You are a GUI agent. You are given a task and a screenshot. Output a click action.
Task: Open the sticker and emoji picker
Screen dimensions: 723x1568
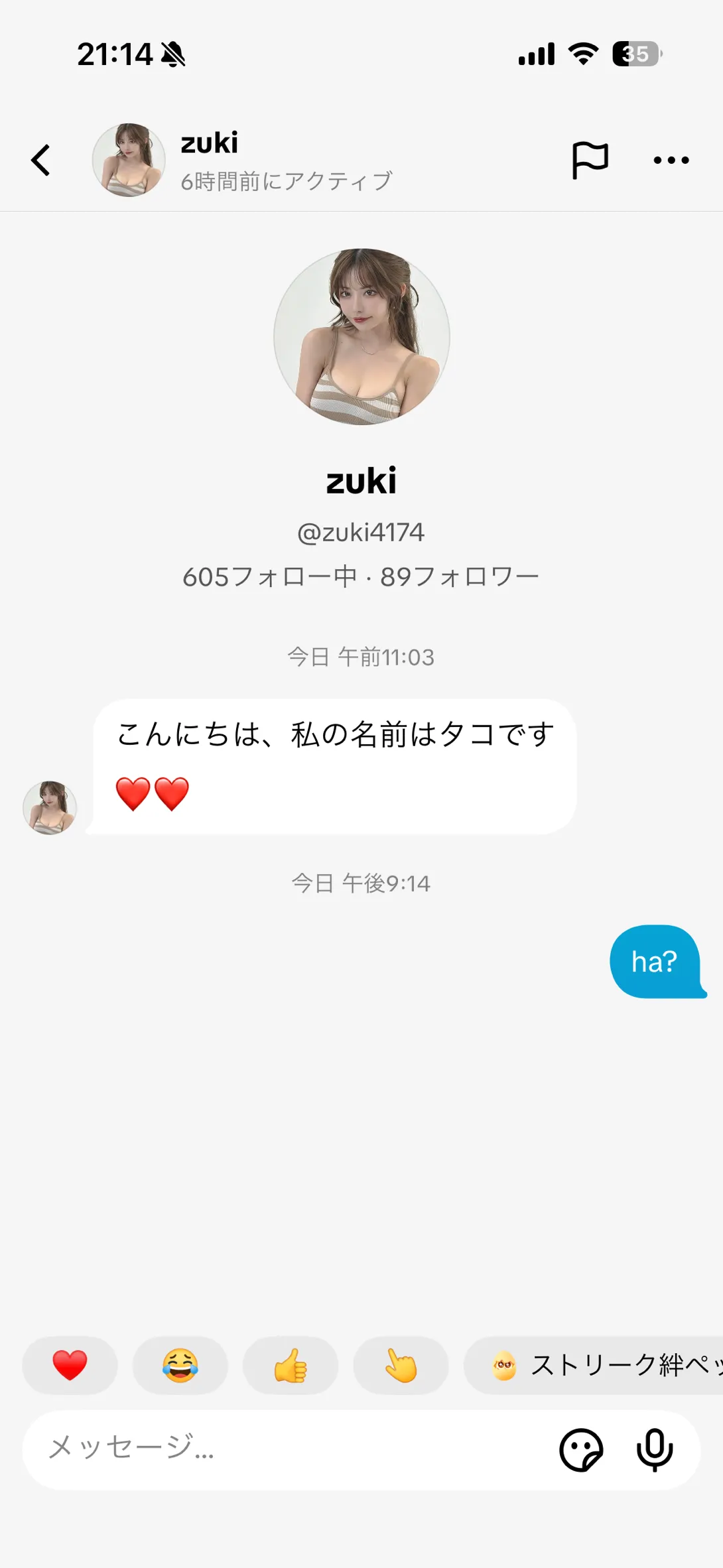(581, 1450)
